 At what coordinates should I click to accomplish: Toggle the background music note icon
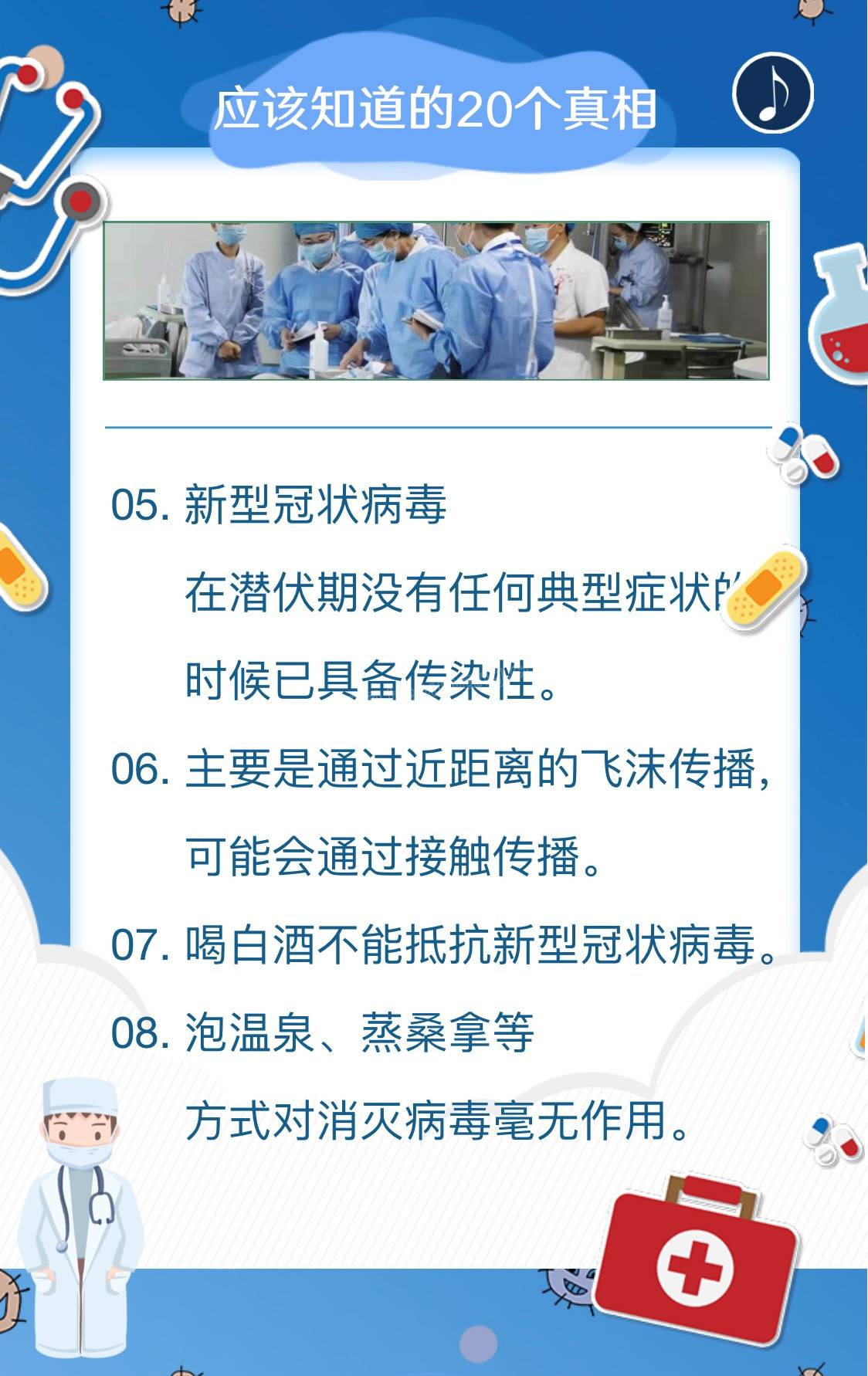pos(772,93)
